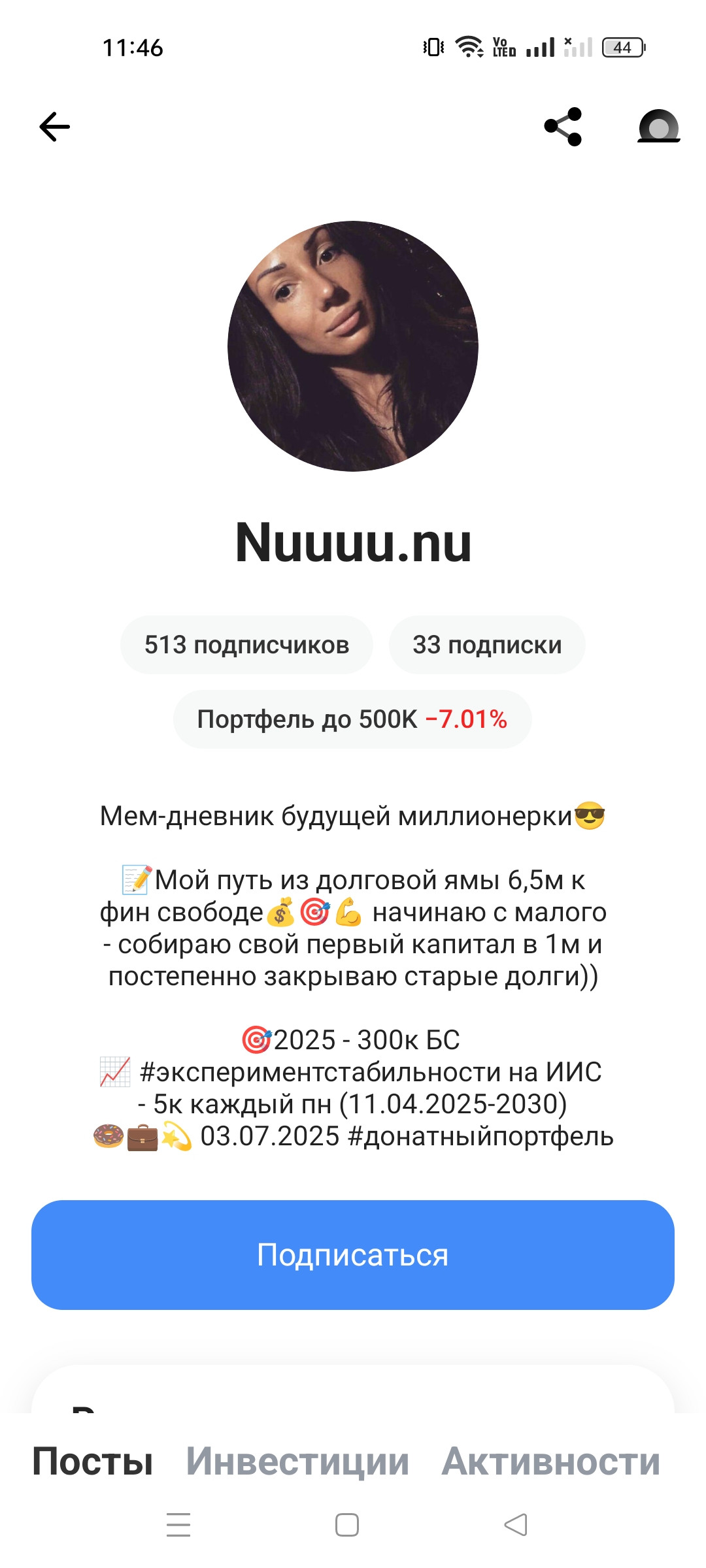This screenshot has width=706, height=1568.
Task: Go to the system home screen
Action: 347,1525
